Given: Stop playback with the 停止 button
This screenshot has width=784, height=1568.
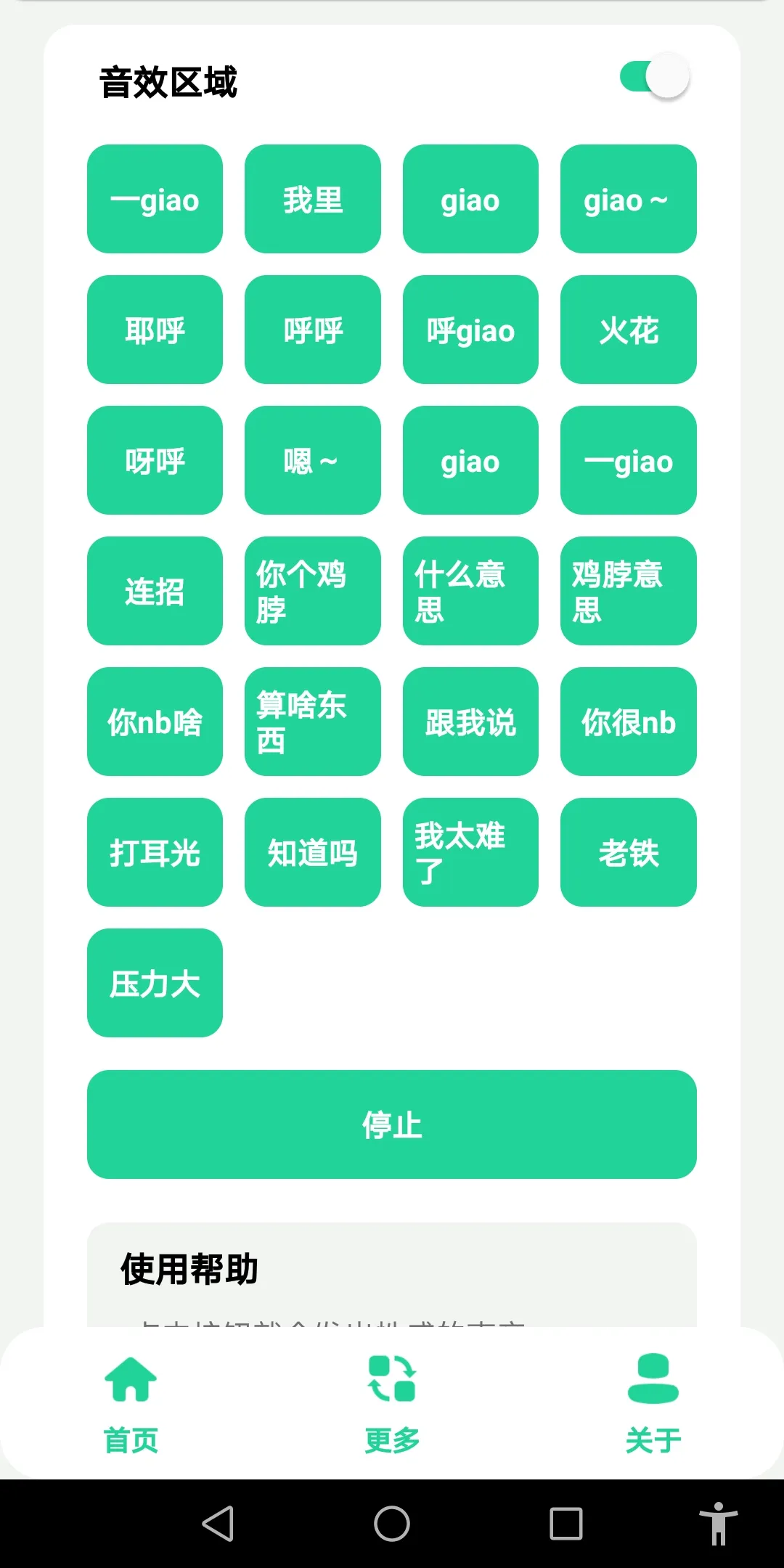Looking at the screenshot, I should click(x=392, y=1124).
